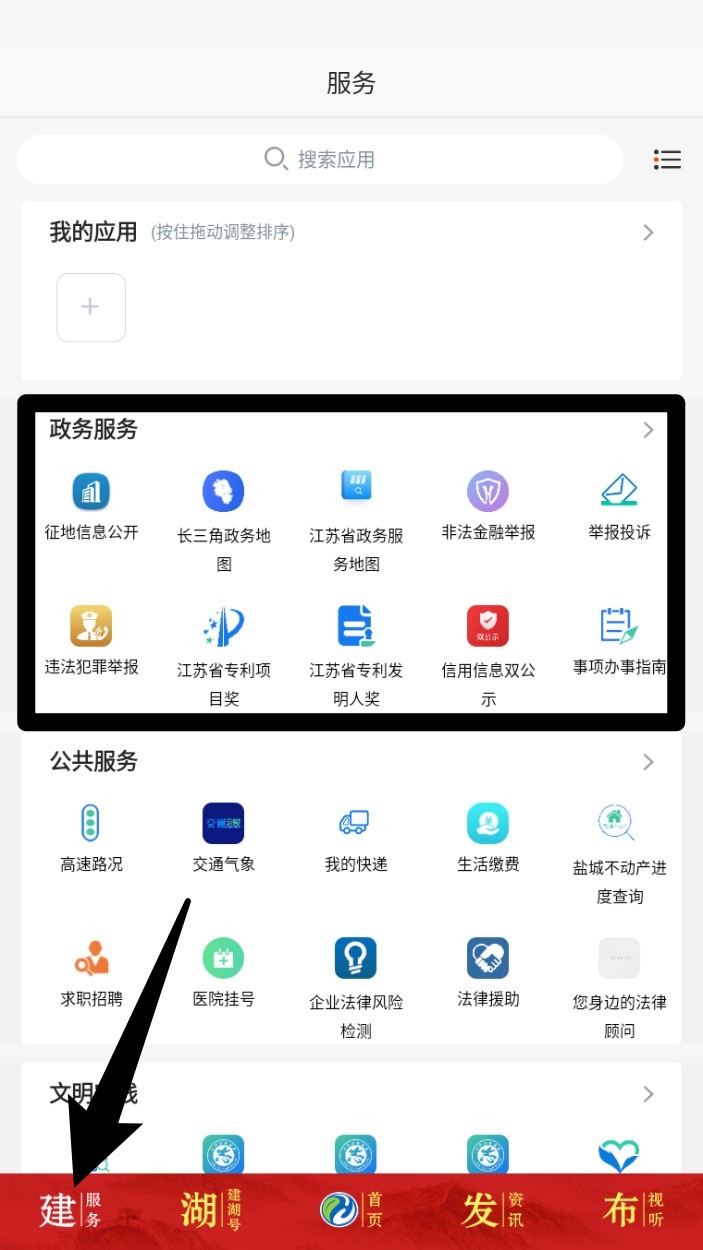Open 我的快递 tracking

[x=355, y=838]
